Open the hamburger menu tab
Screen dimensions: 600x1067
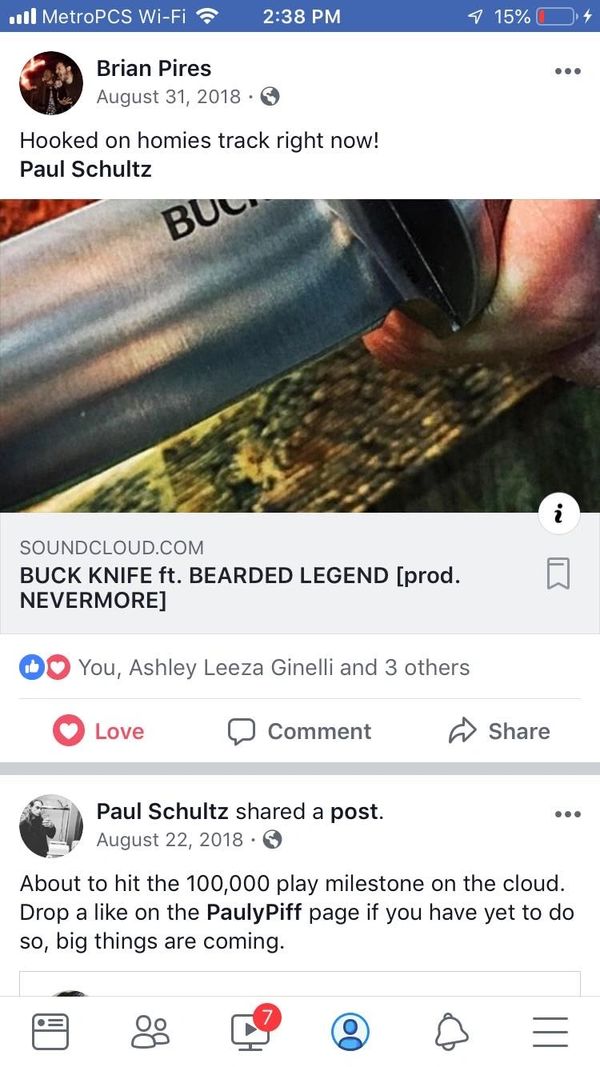[550, 1031]
